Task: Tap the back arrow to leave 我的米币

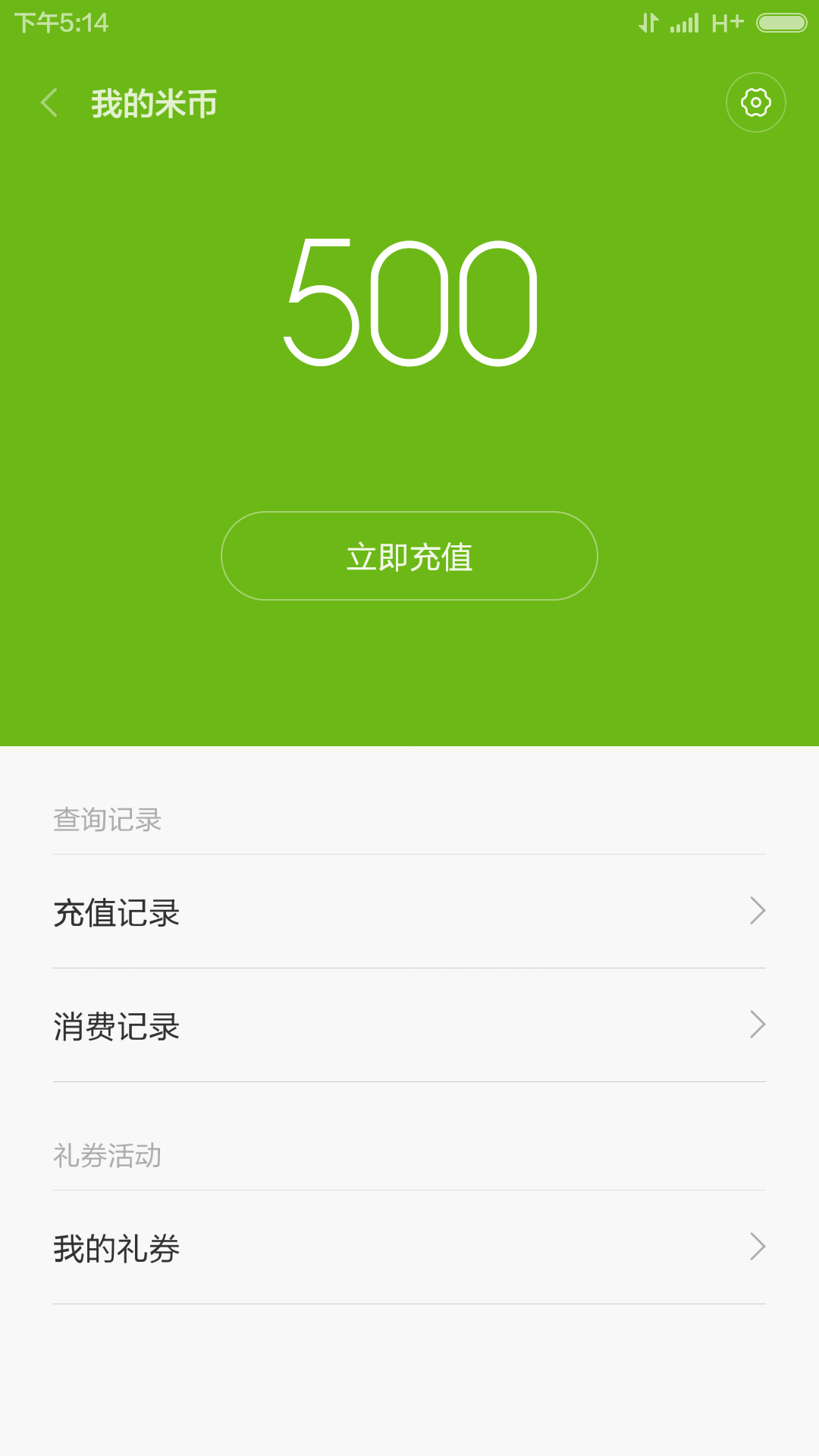Action: [x=50, y=102]
